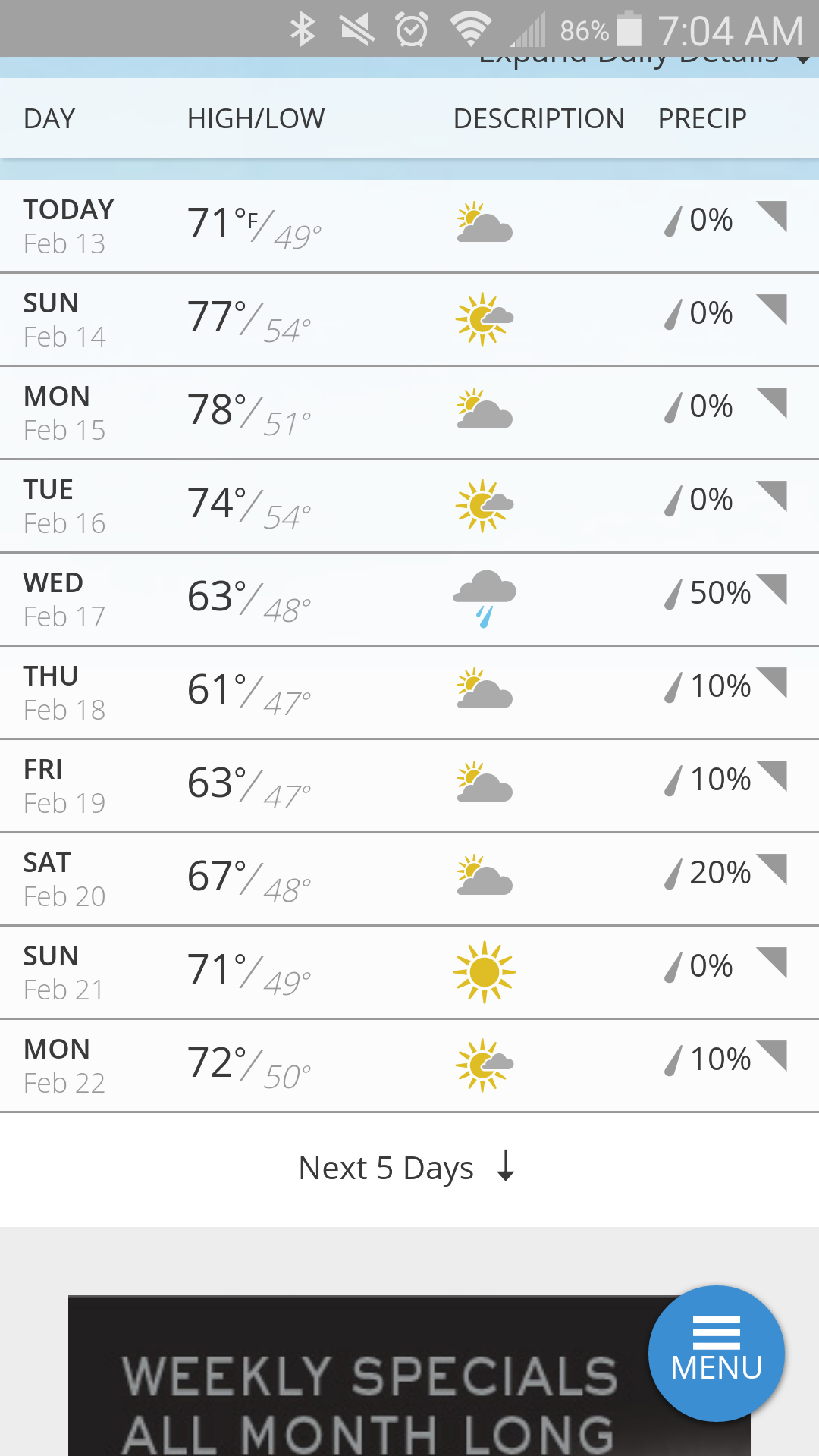This screenshot has width=819, height=1456.
Task: Expand the THU Feb 18 forecast row
Action: coord(772,682)
